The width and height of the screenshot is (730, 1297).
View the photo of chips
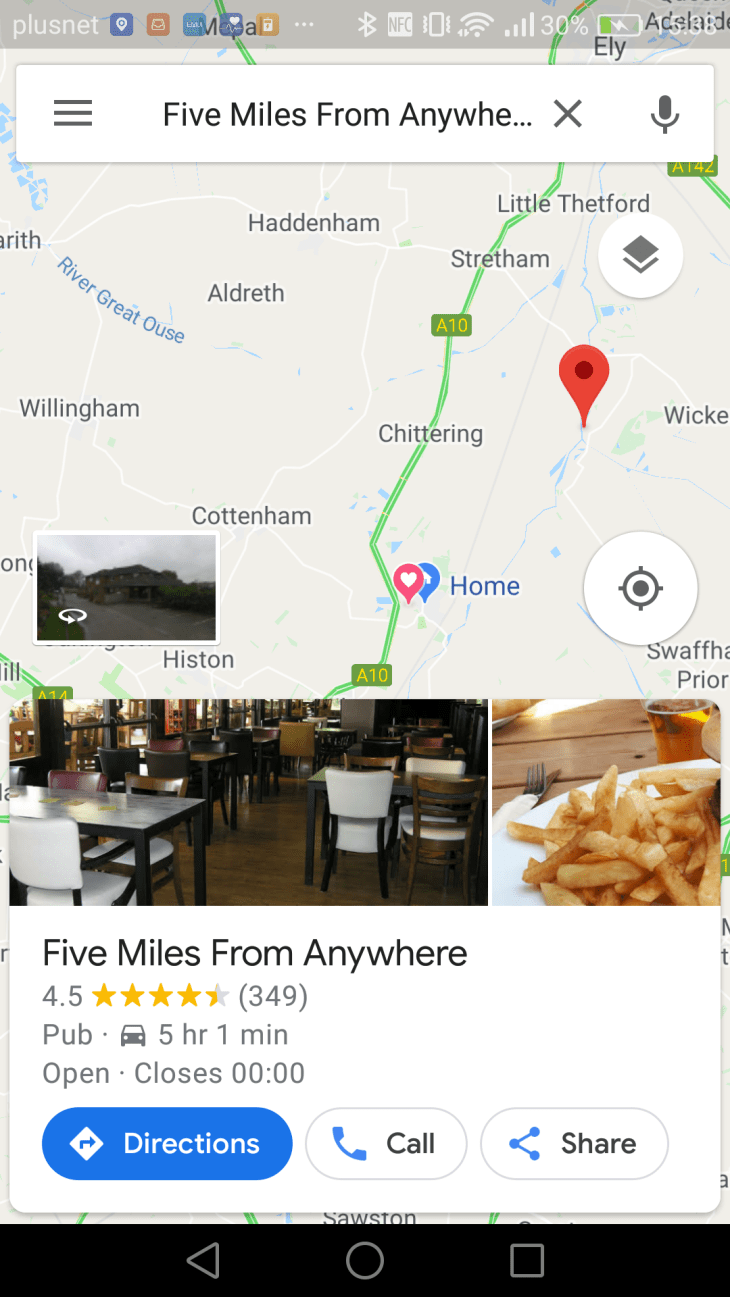pyautogui.click(x=606, y=802)
